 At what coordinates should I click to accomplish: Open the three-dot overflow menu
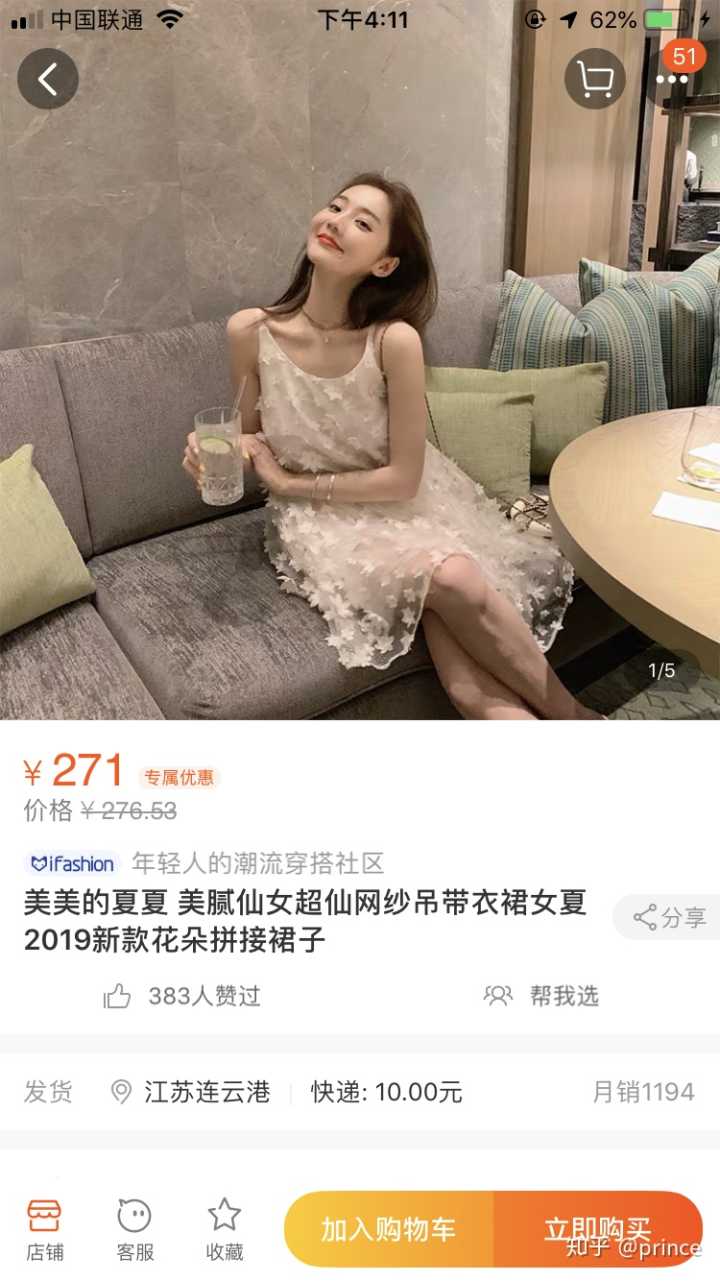point(672,79)
